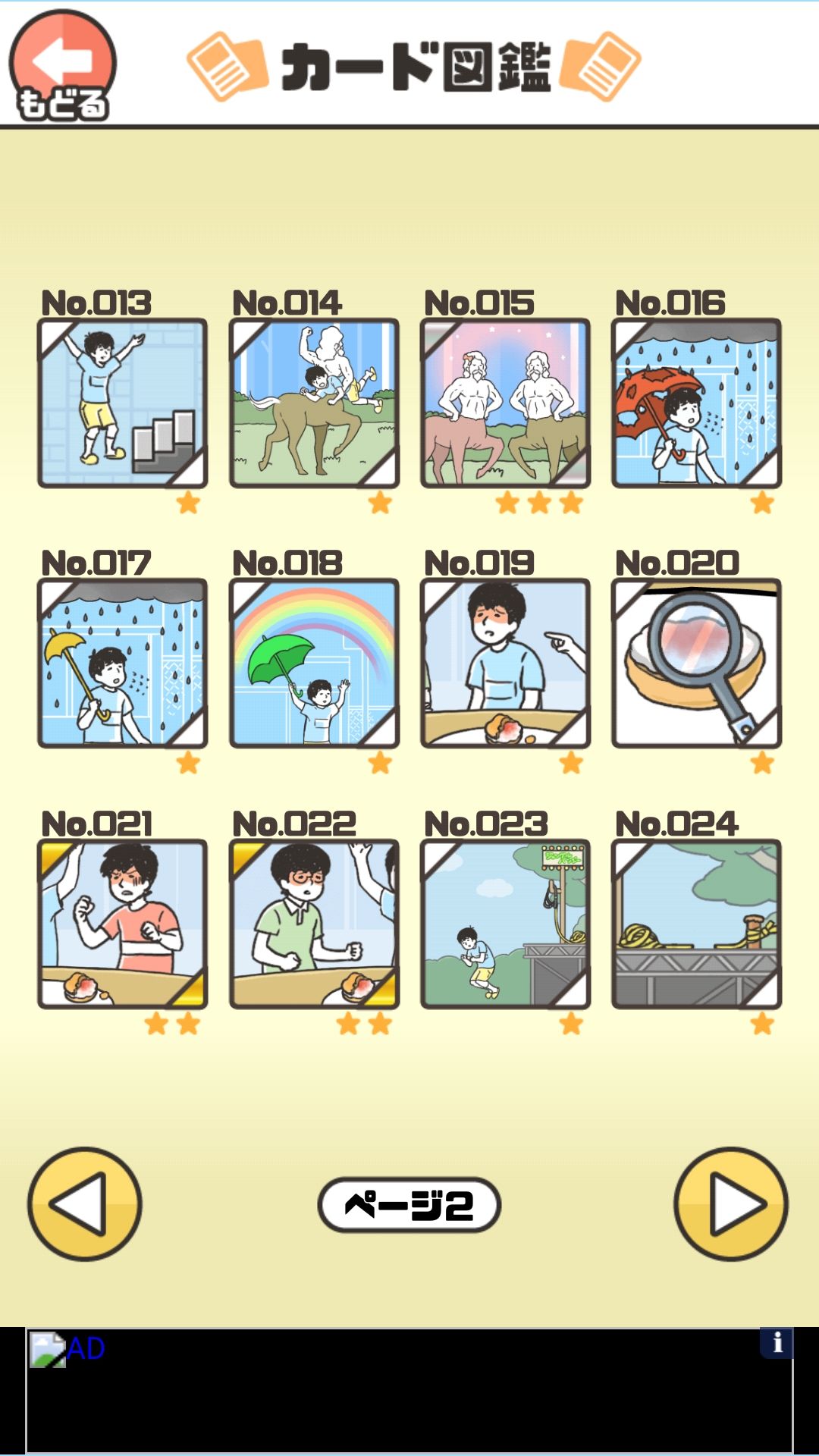View card No.023 with the bungee jump

tap(505, 924)
